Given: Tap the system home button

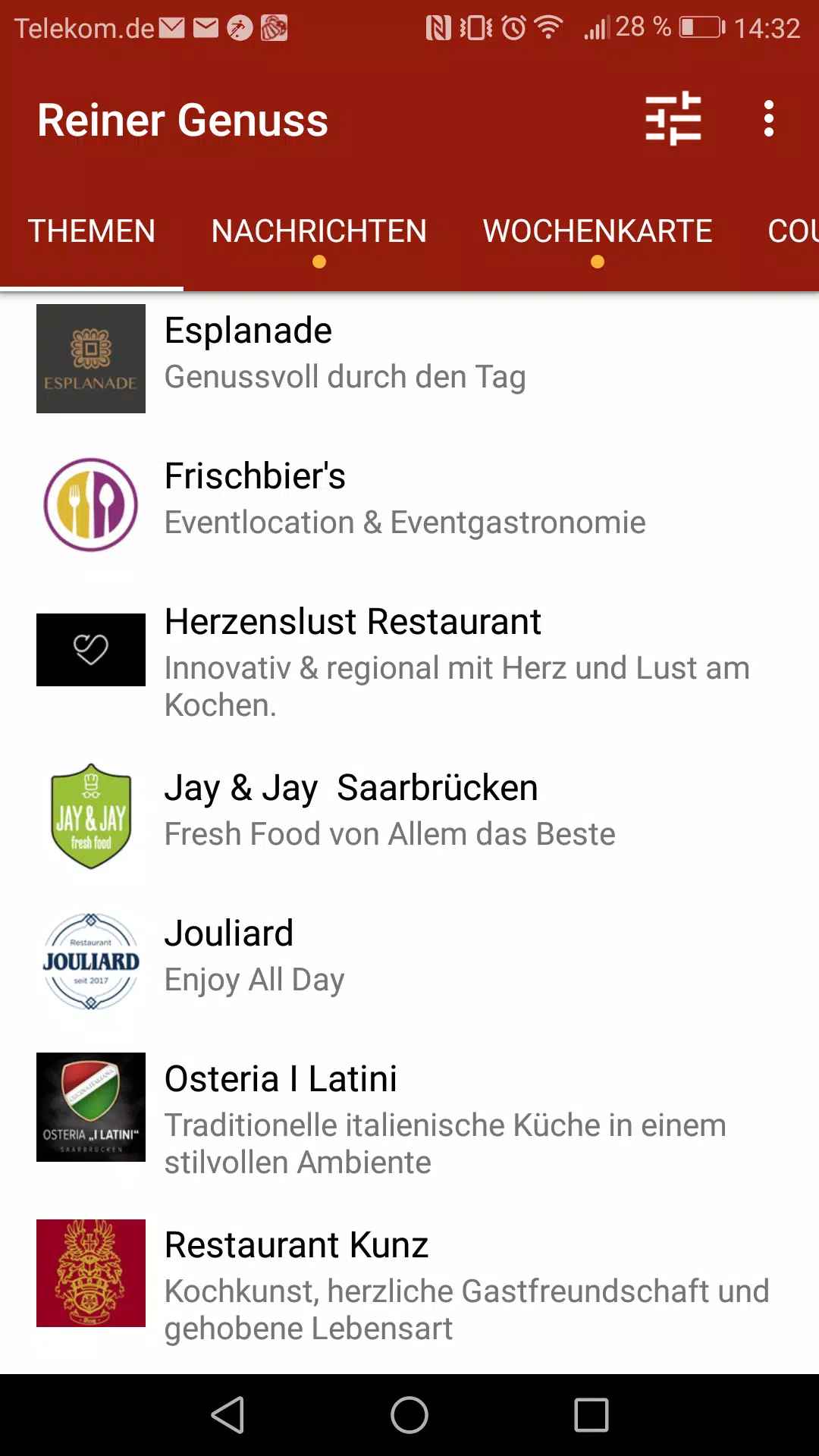Looking at the screenshot, I should tap(409, 1415).
